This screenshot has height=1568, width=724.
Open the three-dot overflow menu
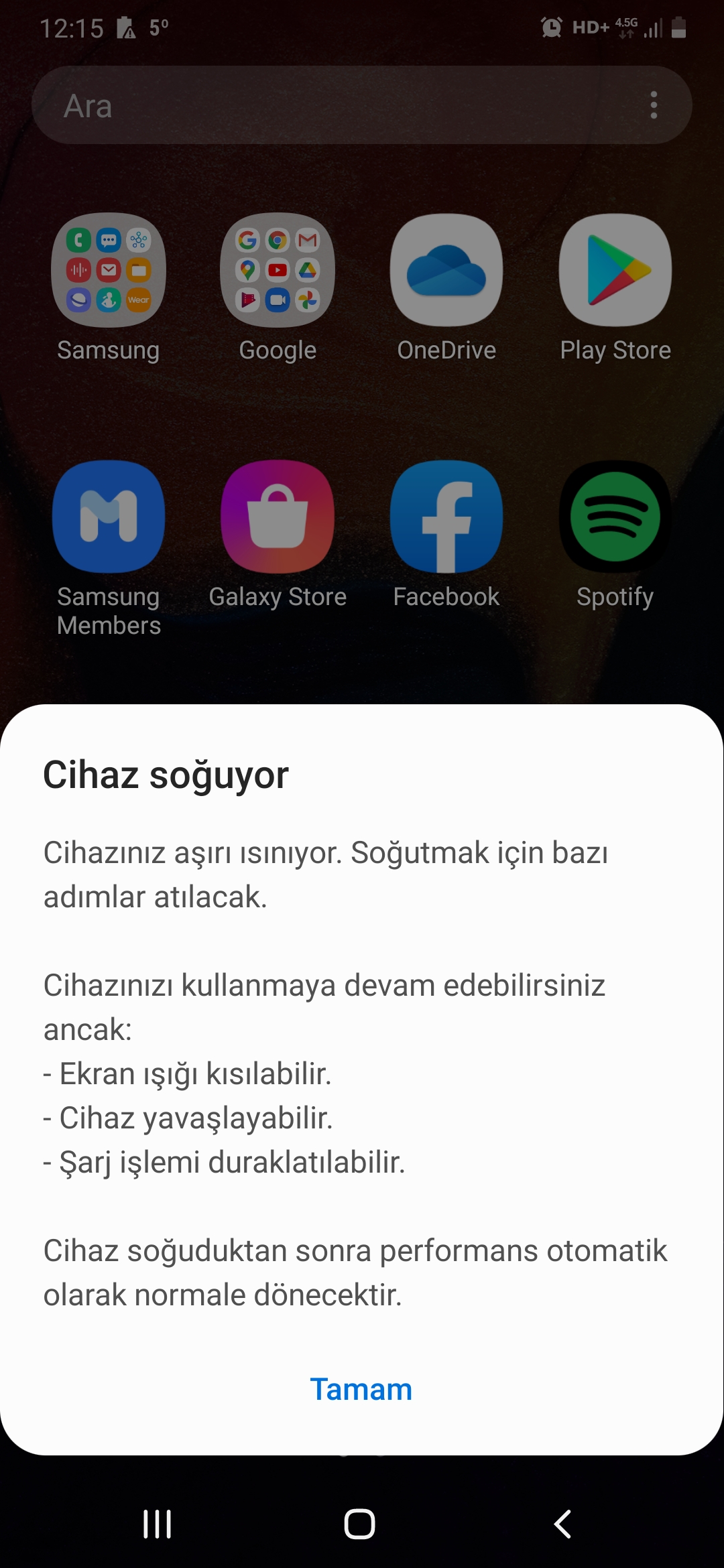654,105
